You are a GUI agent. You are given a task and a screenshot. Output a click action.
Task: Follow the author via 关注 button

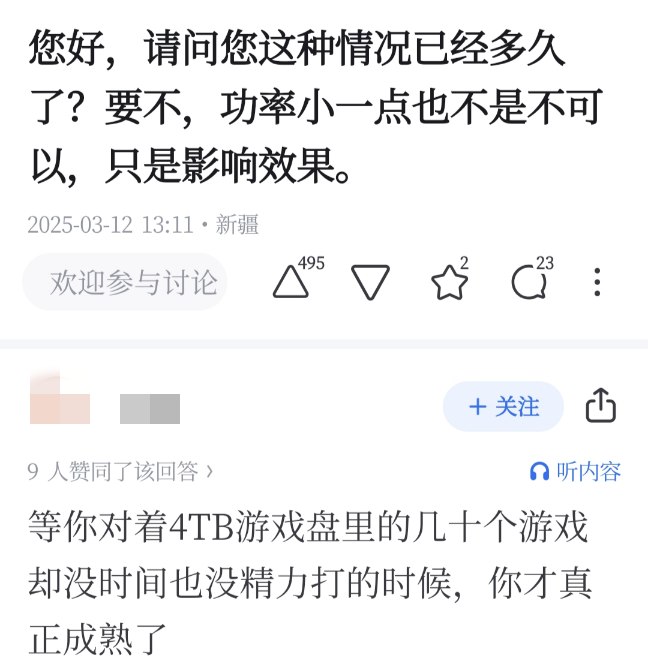coord(503,407)
